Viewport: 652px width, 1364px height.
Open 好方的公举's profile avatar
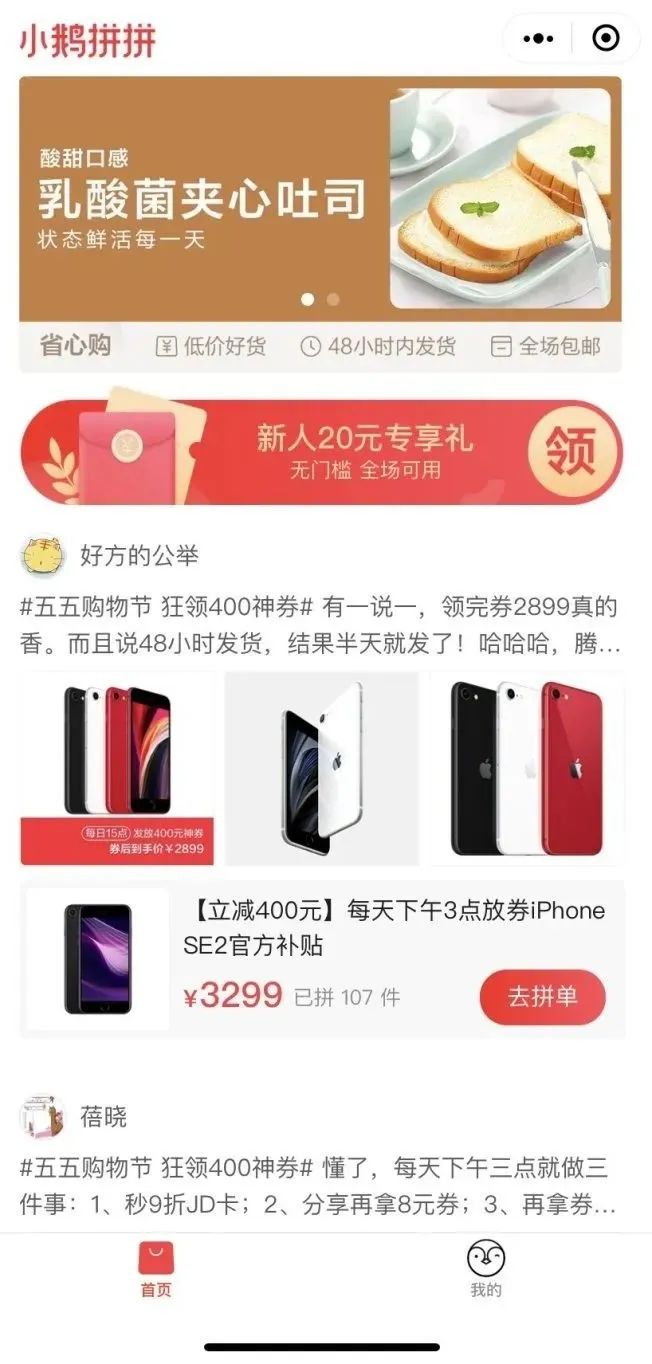point(43,556)
